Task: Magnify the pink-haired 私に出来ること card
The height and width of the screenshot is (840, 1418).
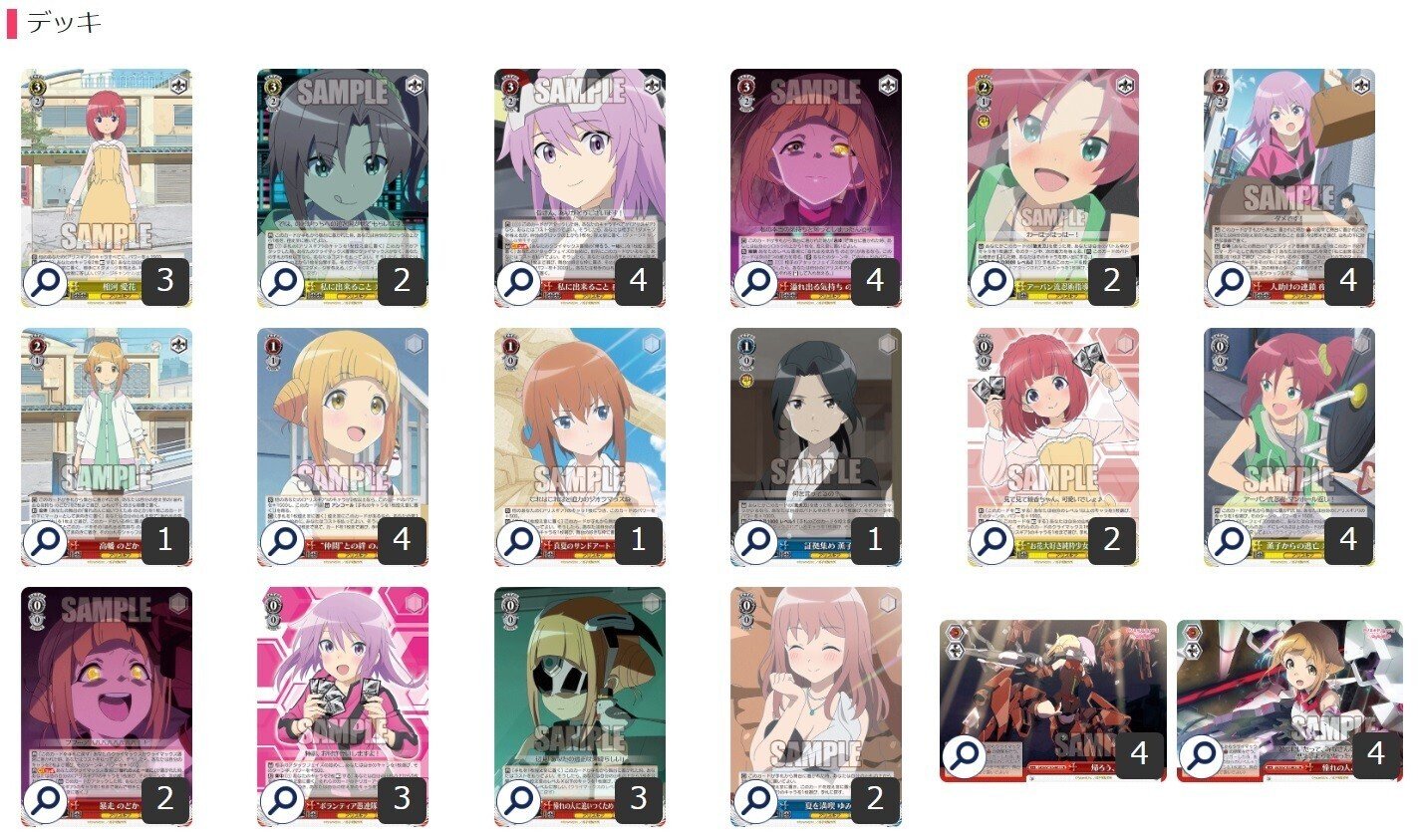Action: pyautogui.click(x=519, y=283)
